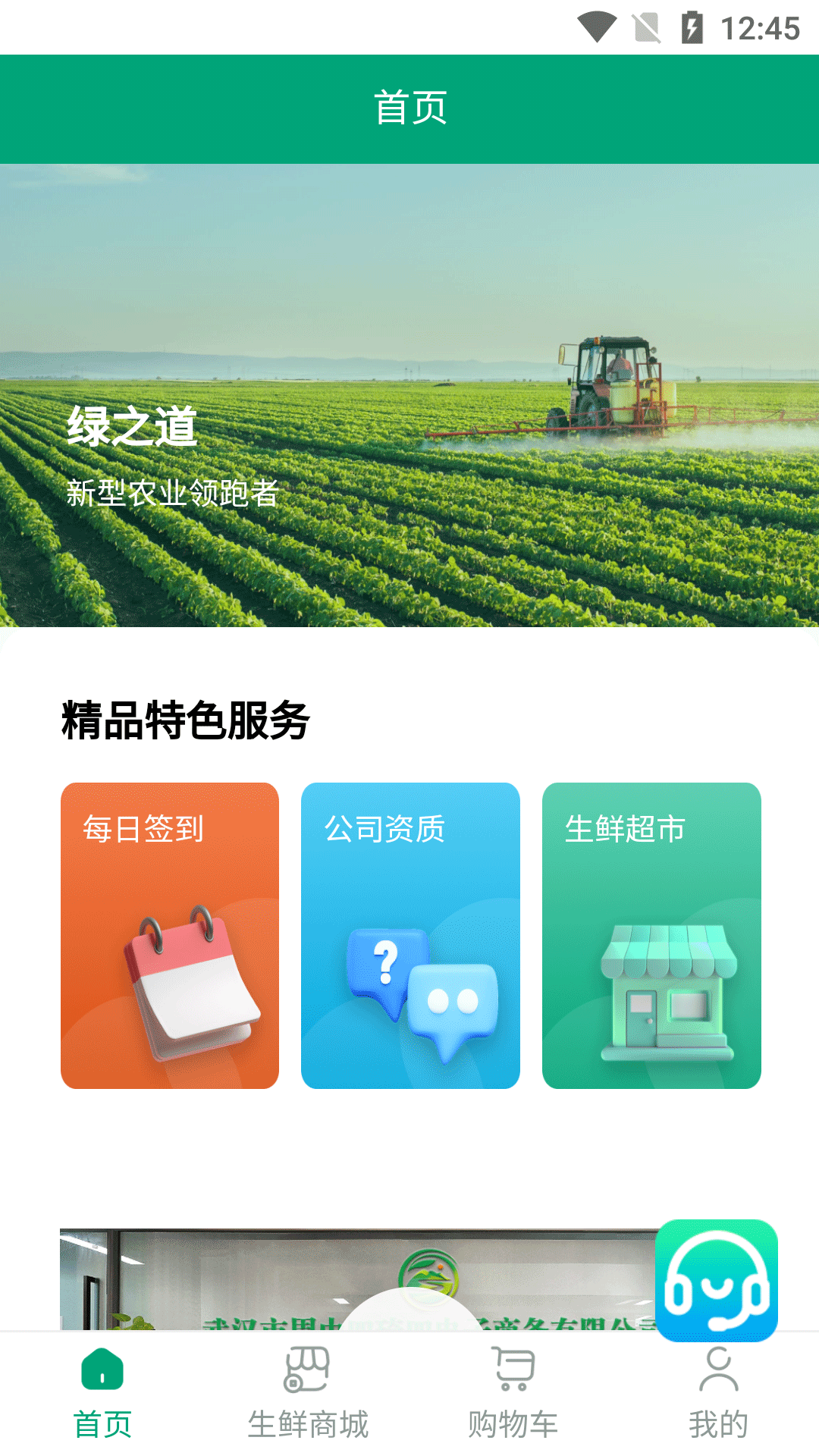Image resolution: width=819 pixels, height=1456 pixels.
Task: Select the 首页 home tab
Action: 102,1392
